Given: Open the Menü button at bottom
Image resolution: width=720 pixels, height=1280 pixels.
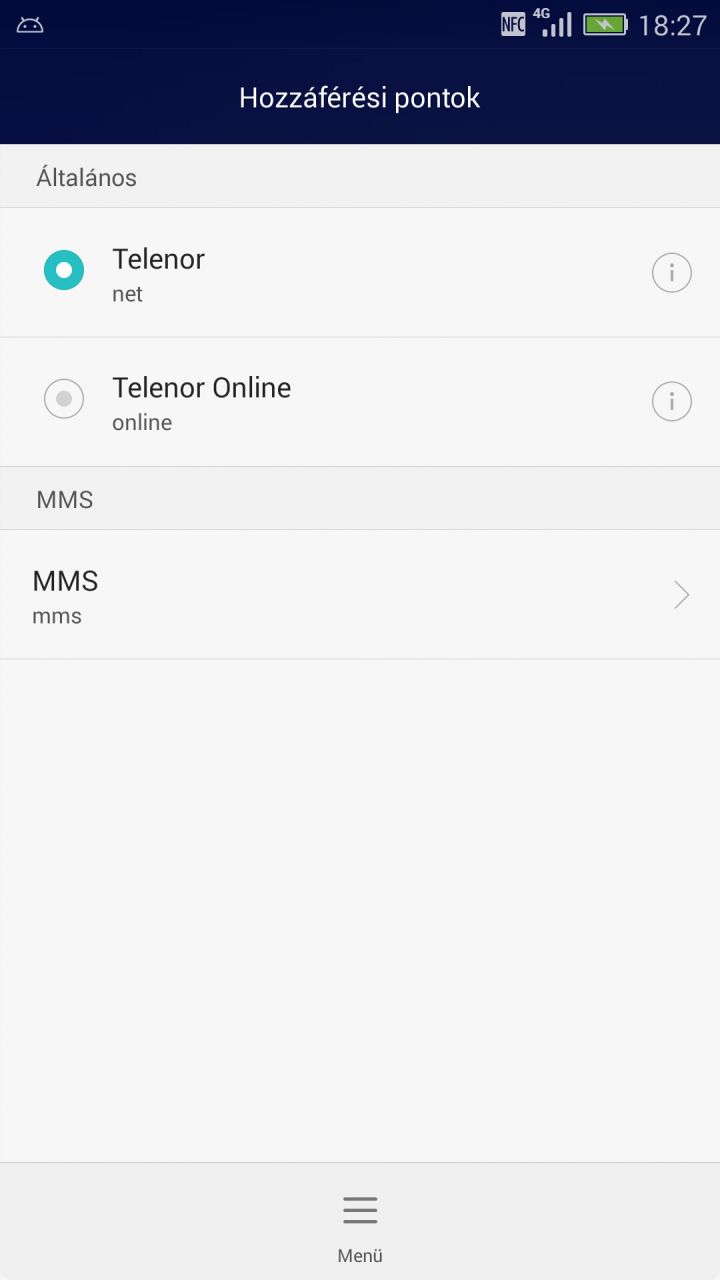Looking at the screenshot, I should [360, 1225].
